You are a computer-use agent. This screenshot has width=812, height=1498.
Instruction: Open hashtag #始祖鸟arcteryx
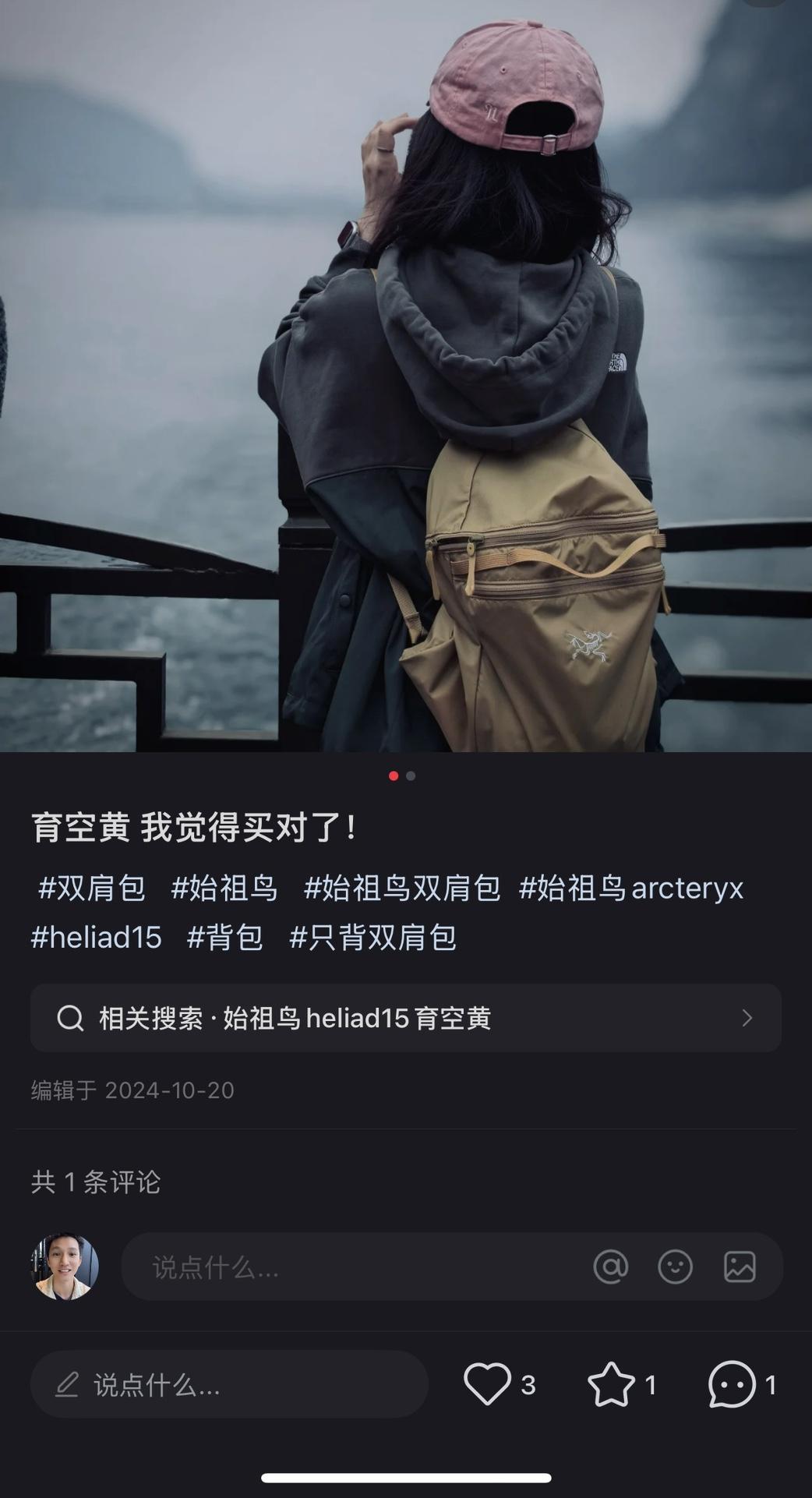click(x=631, y=888)
